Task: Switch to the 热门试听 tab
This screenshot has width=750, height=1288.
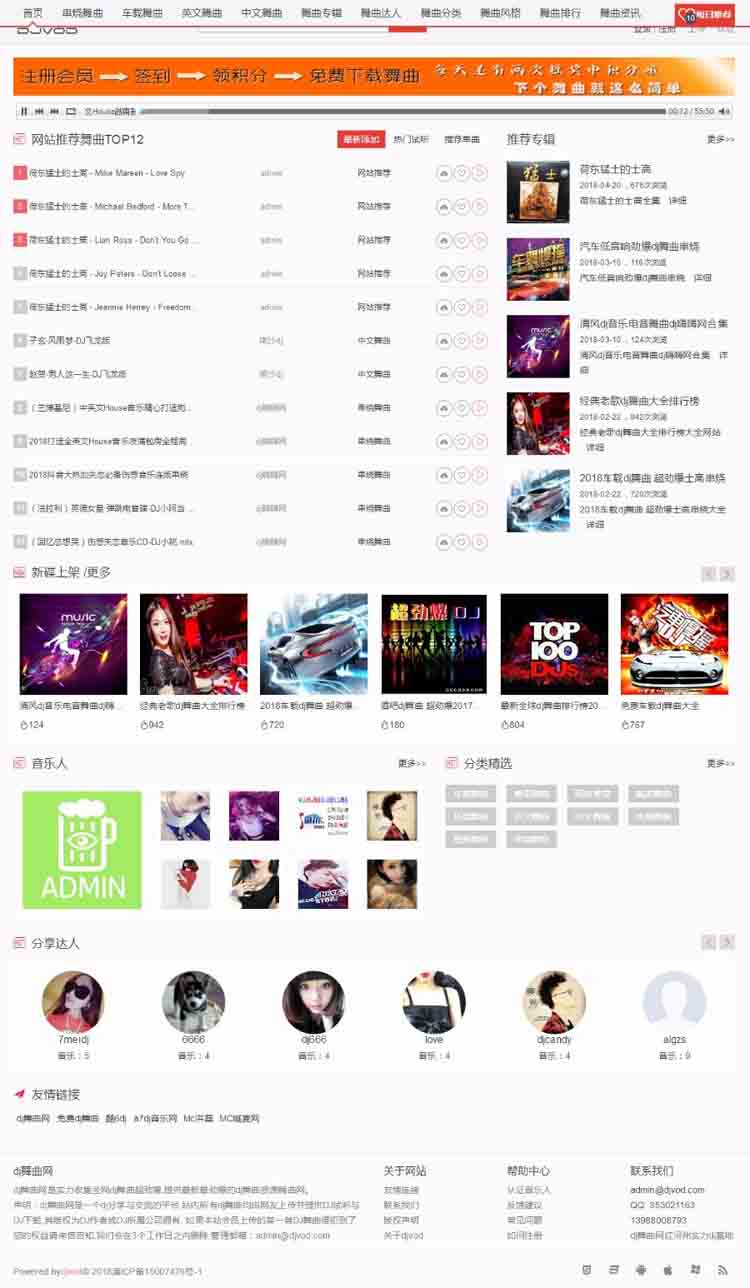Action: 411,139
